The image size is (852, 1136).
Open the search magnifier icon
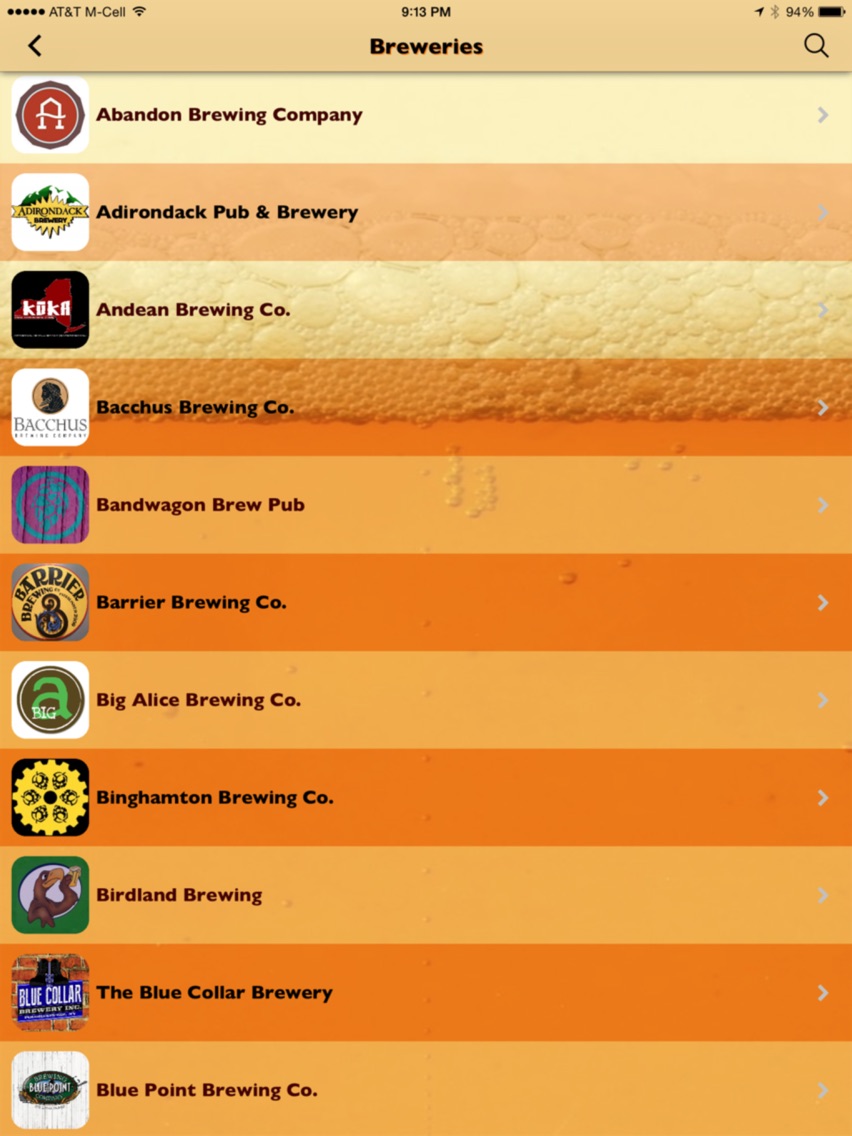[816, 46]
